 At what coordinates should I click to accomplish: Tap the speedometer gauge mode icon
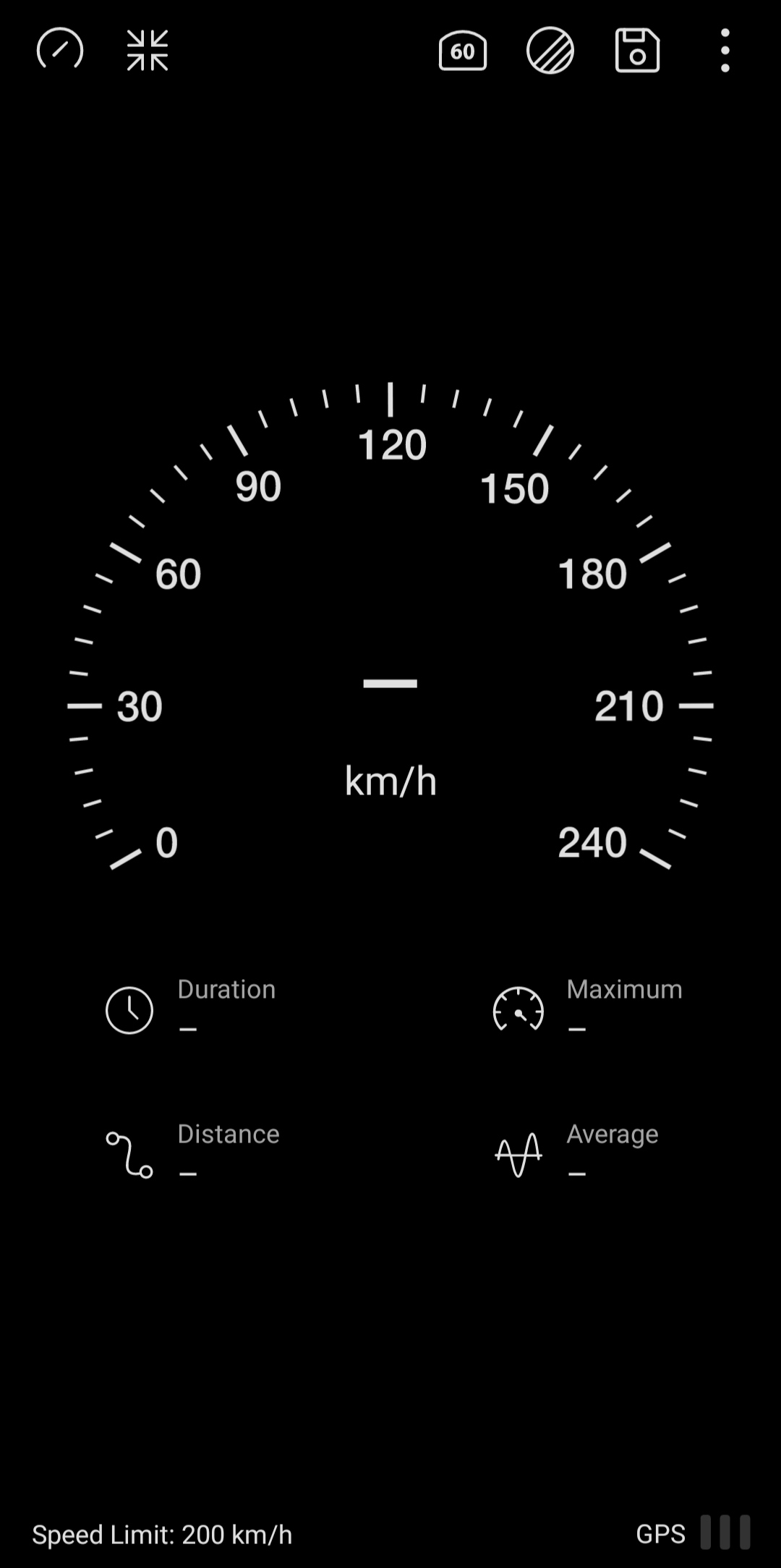click(60, 50)
